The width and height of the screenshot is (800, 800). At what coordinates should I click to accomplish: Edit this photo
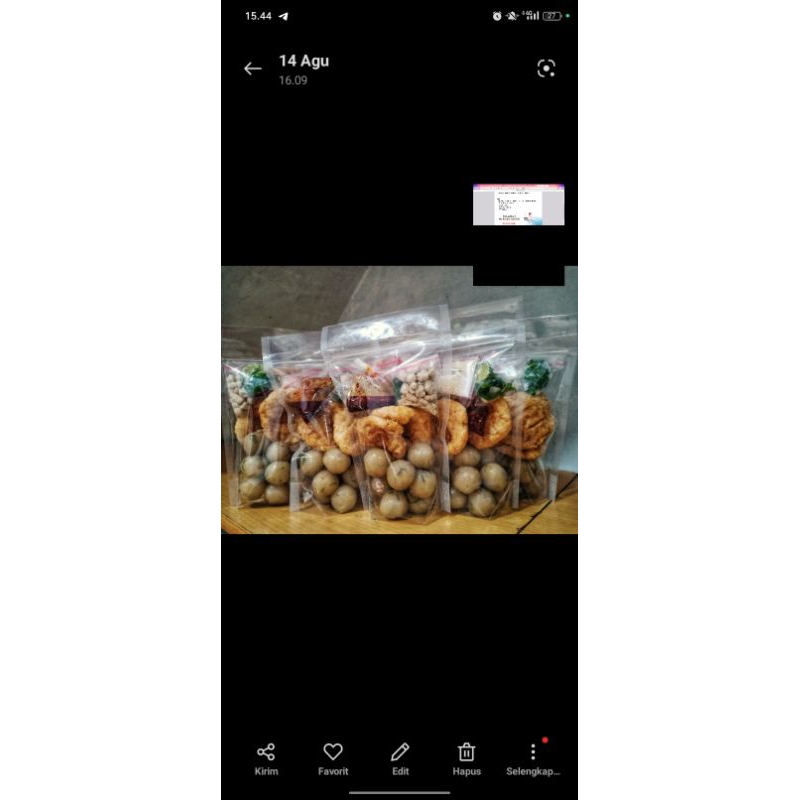400,758
